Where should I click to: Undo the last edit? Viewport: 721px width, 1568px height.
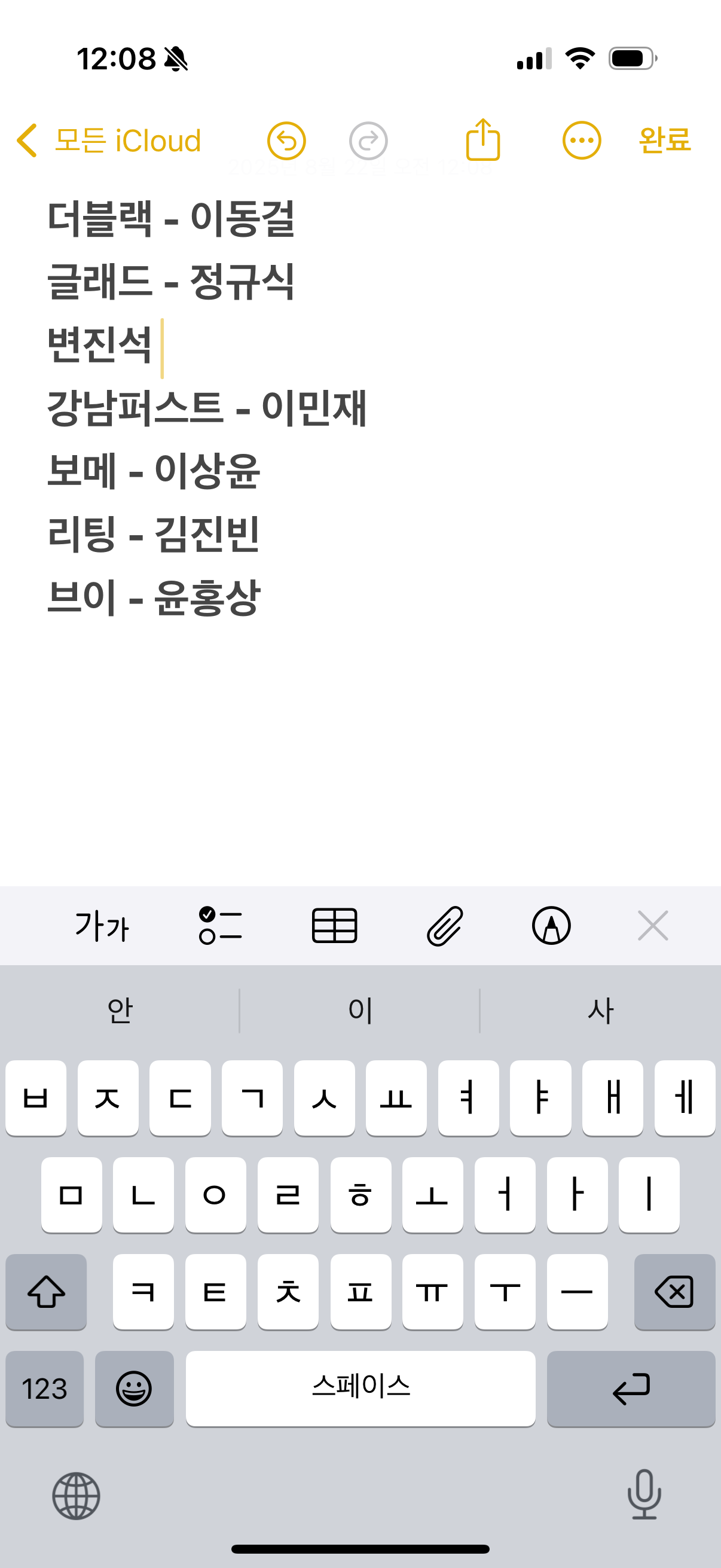point(286,141)
